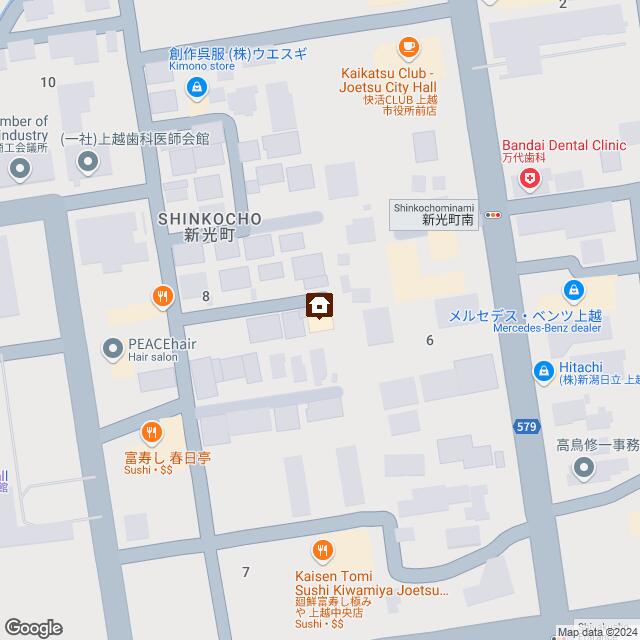
Task: Select the Bandai Dental Clinic marker
Action: pos(528,179)
